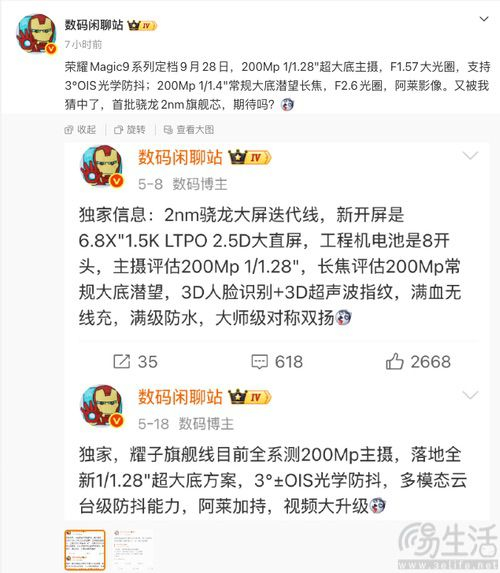500x573 pixels.
Task: Open the full-size image via 查看大图
Action: coord(189,130)
